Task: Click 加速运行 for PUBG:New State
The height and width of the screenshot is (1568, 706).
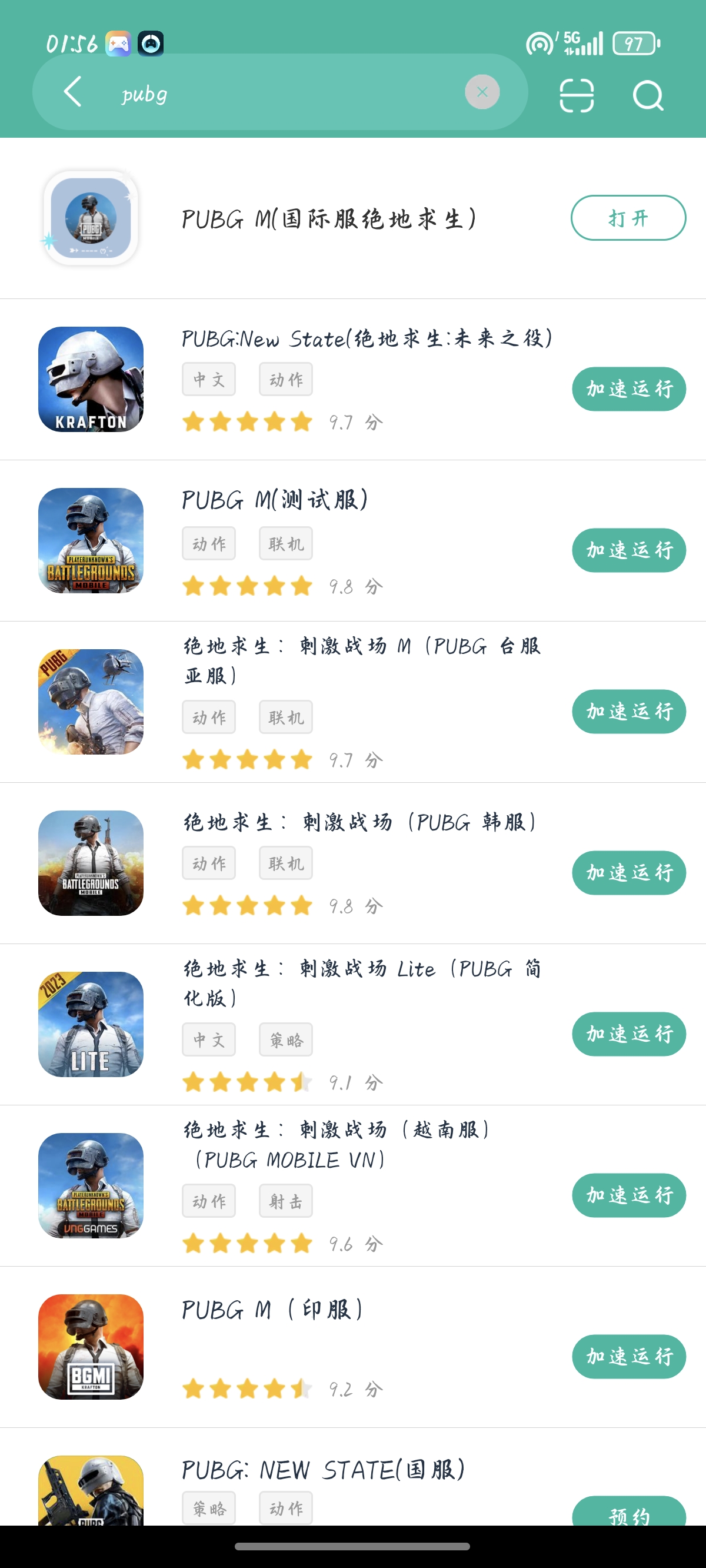Action: click(x=629, y=388)
